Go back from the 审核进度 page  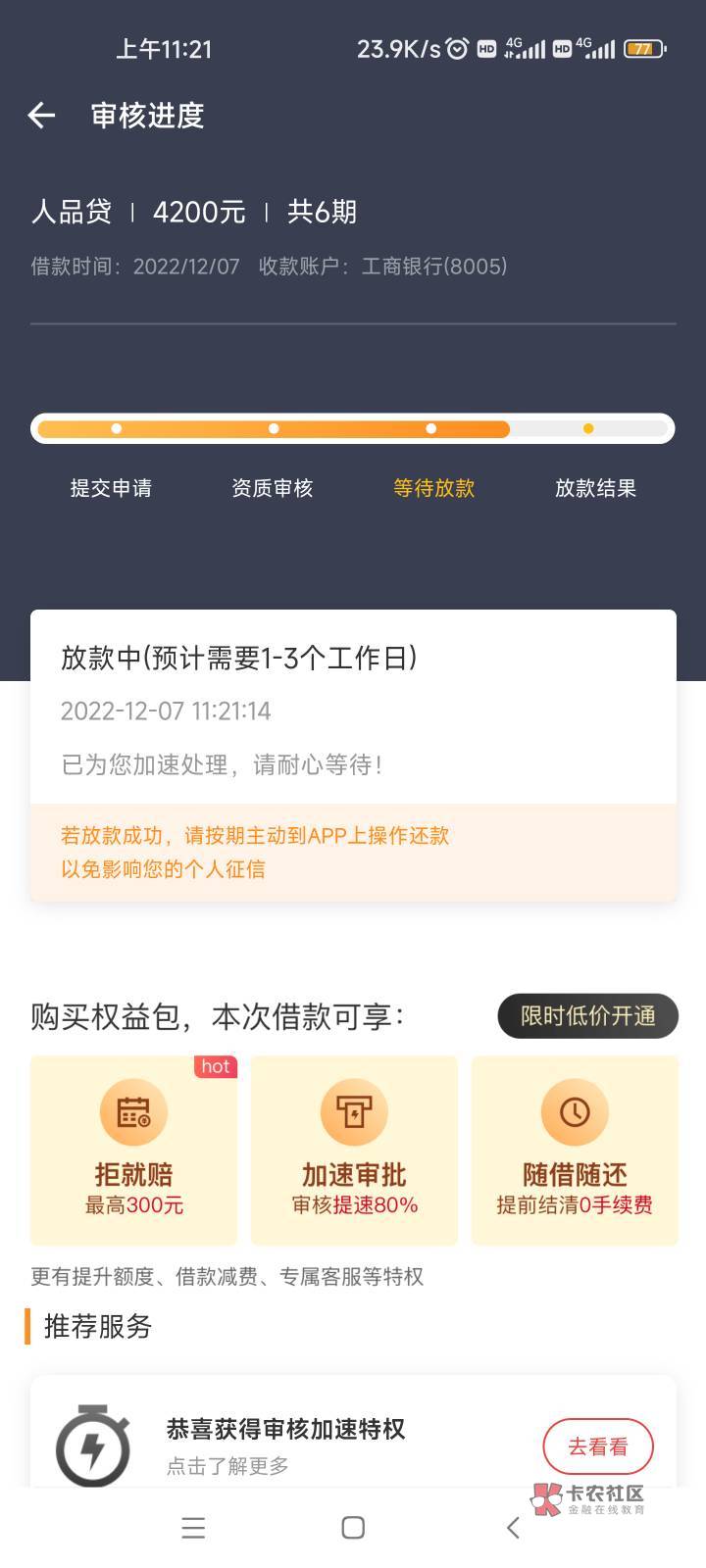[41, 116]
